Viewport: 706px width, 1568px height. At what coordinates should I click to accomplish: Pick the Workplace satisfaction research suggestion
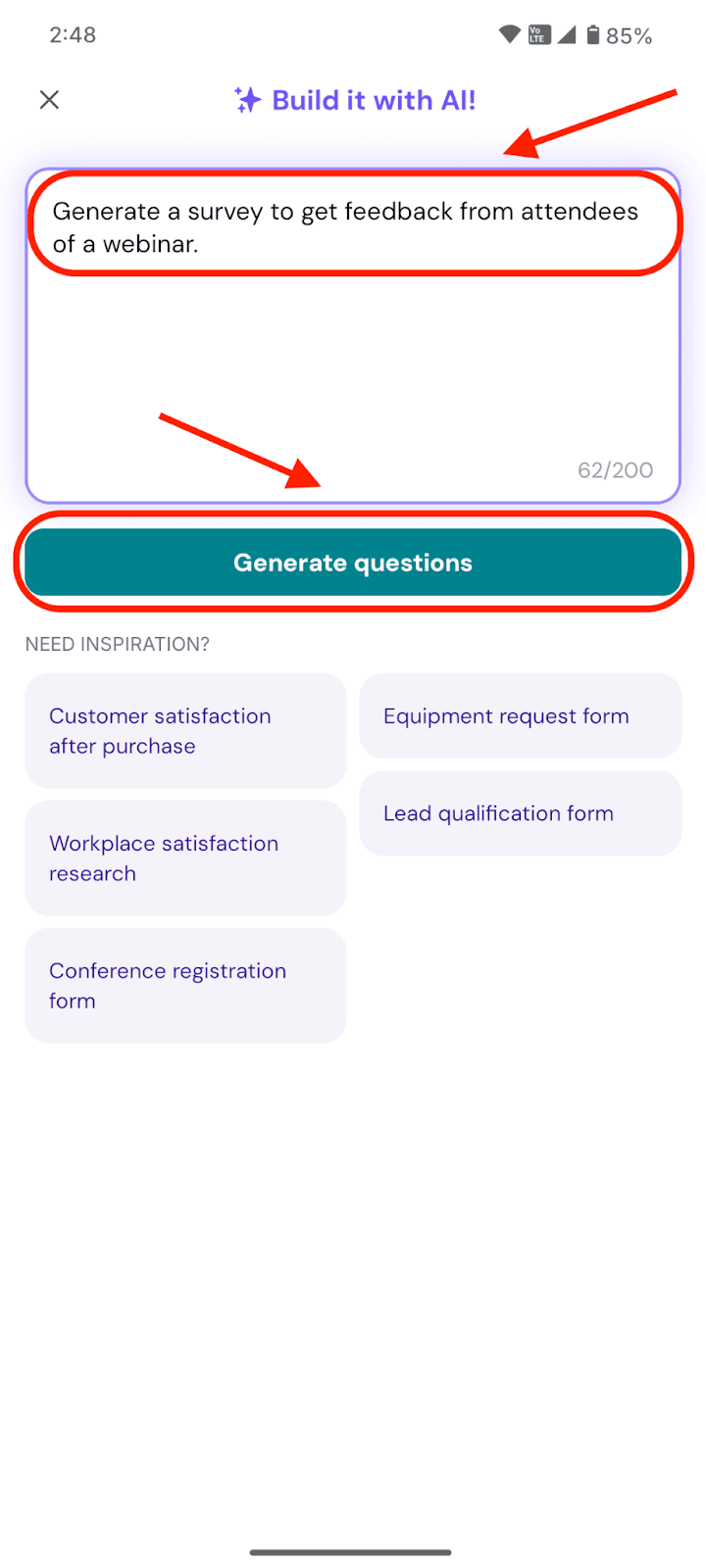point(185,858)
